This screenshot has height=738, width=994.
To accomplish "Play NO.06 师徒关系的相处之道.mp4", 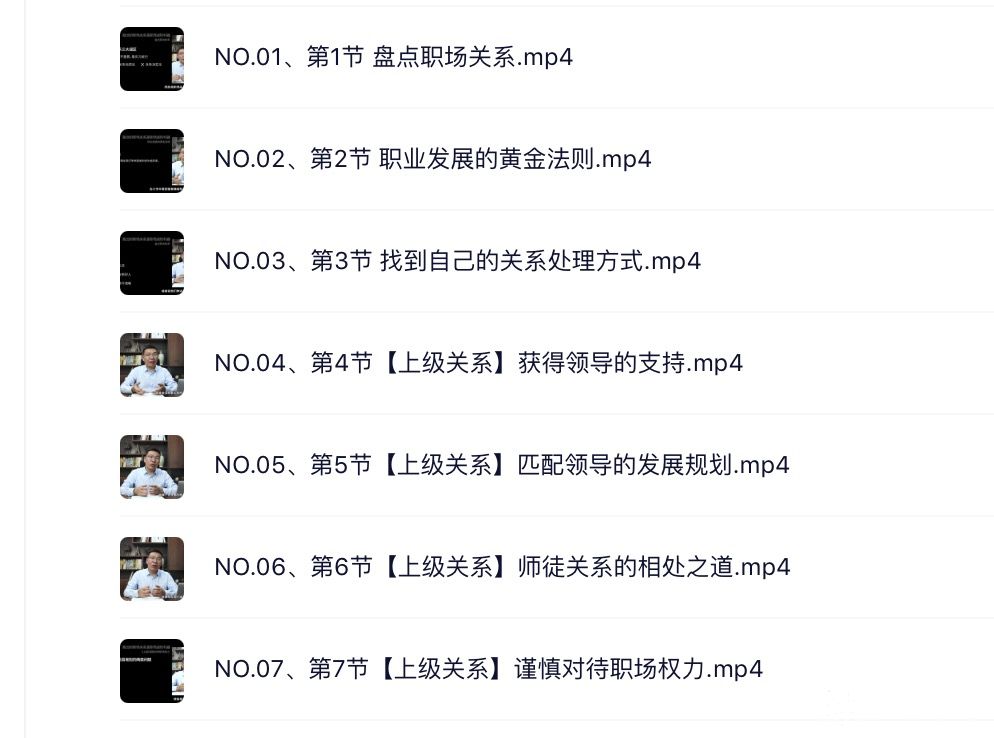I will tap(502, 567).
